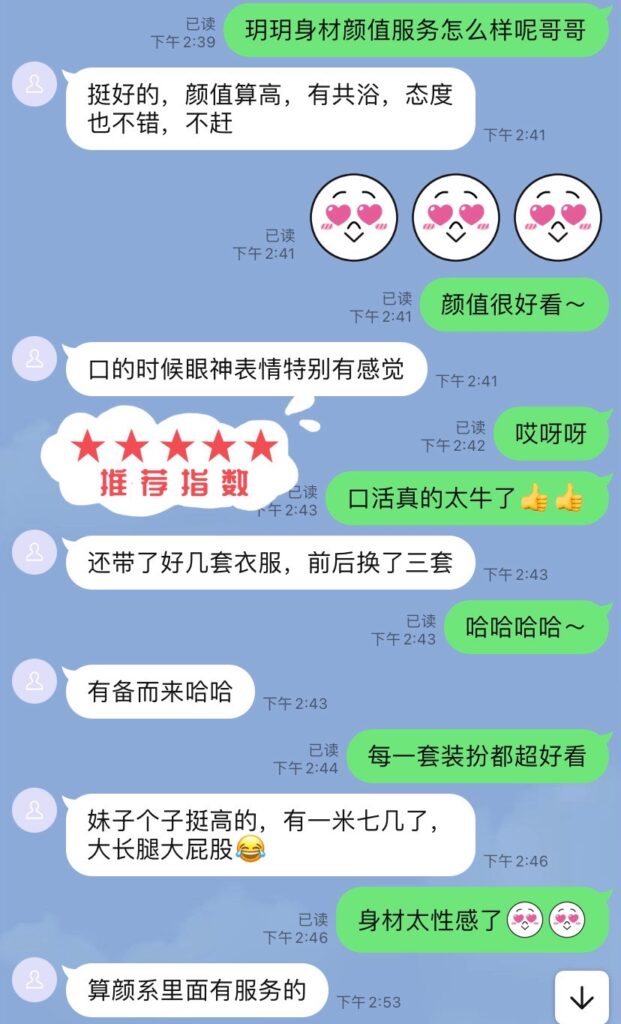Tap the avatar beside '算颜系里面有服务的' message
This screenshot has height=1024, width=621.
coord(34,980)
